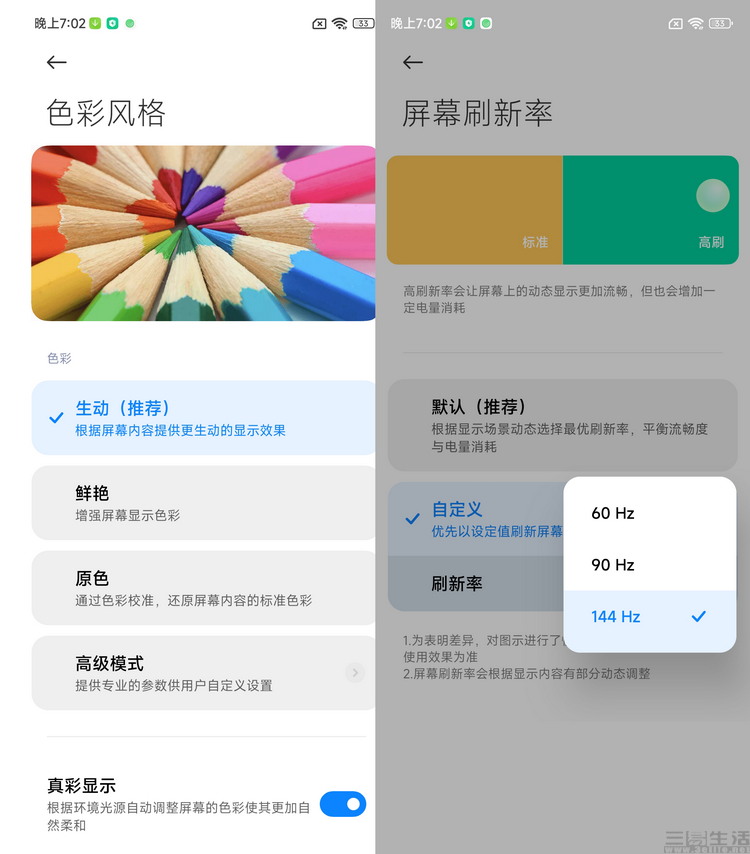Screen dimensions: 750x854
Task: Toggle the 真彩显示 switch
Action: pos(342,804)
